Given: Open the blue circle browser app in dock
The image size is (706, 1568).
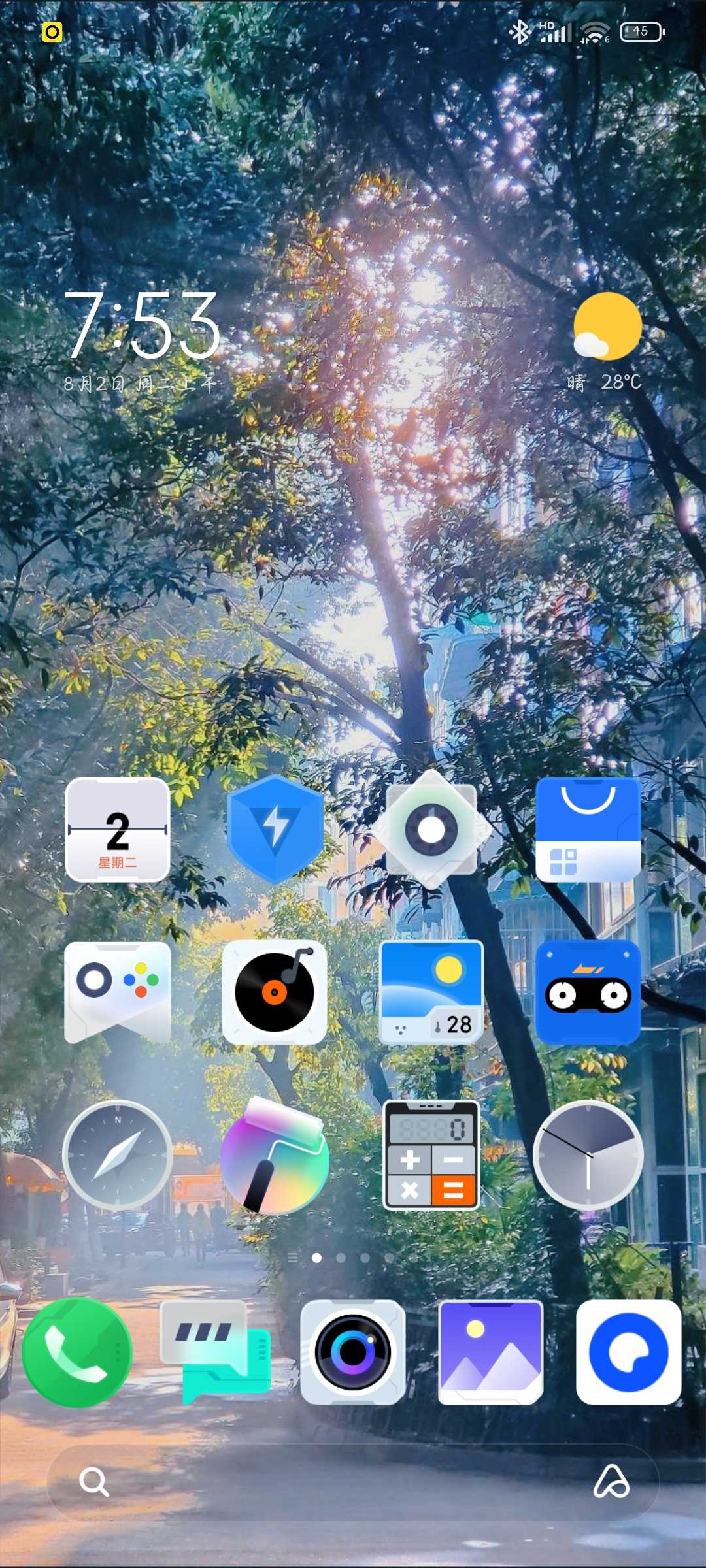Looking at the screenshot, I should pyautogui.click(x=628, y=1352).
